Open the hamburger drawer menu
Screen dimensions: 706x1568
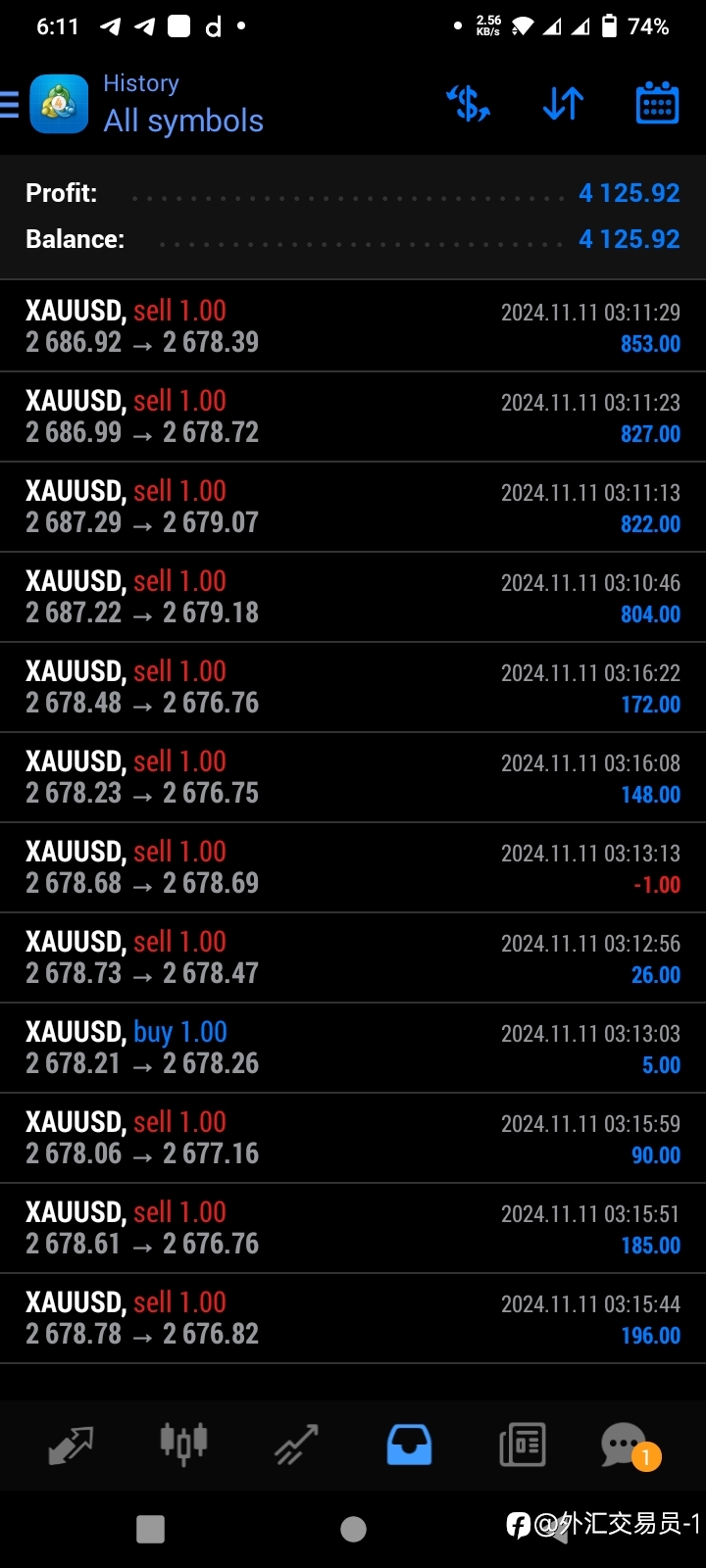coord(10,104)
